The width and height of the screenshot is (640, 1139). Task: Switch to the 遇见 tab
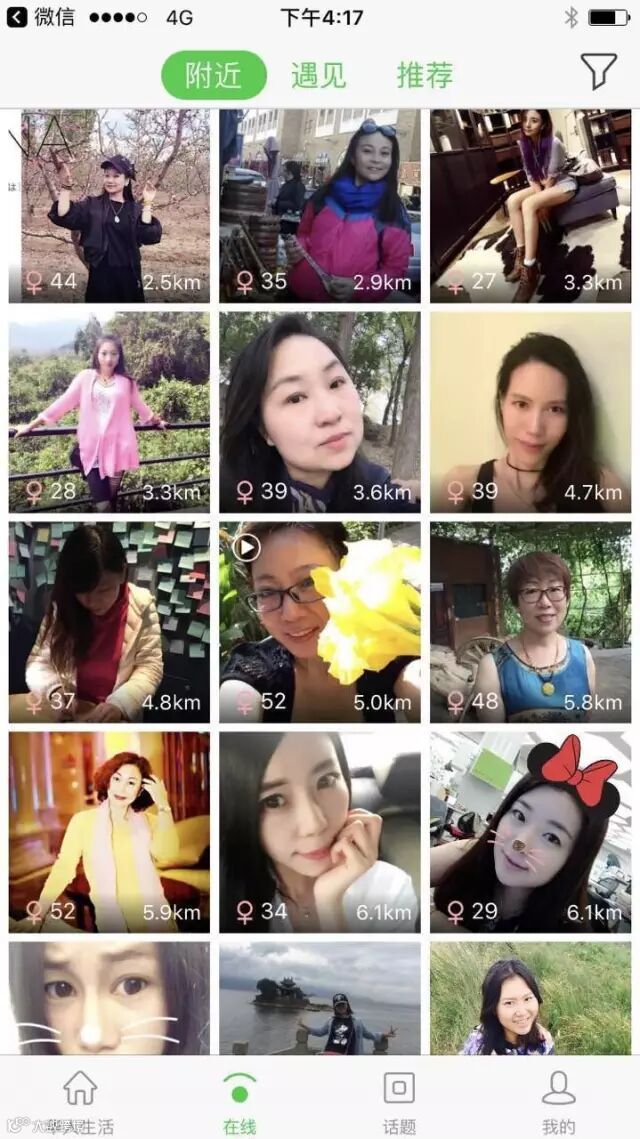point(318,76)
